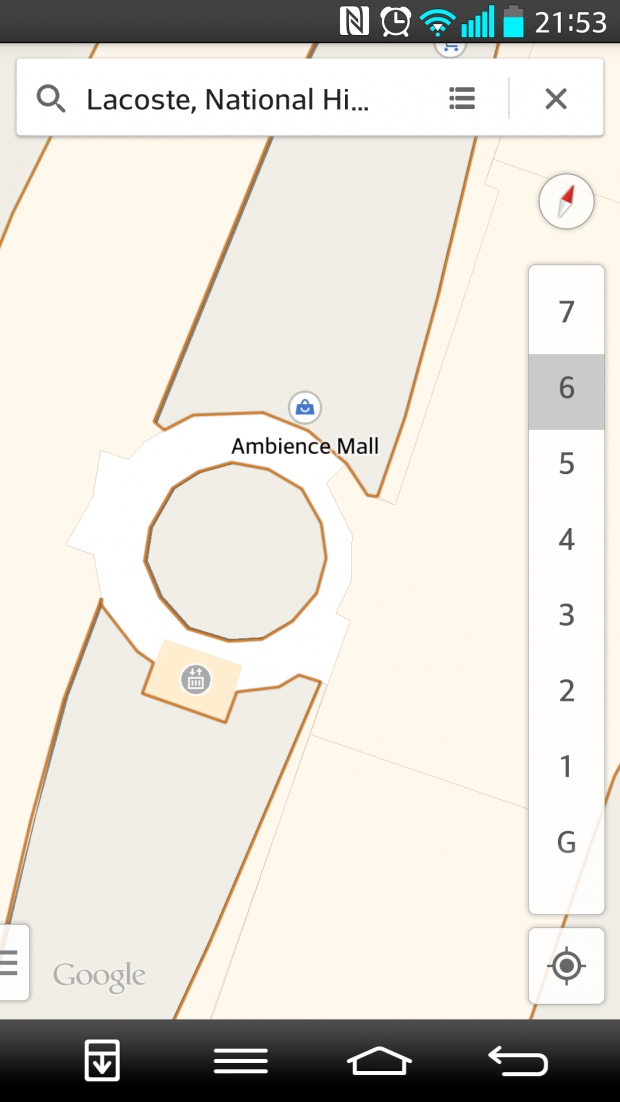The image size is (620, 1102).
Task: Go to the home screen
Action: pos(379,1060)
